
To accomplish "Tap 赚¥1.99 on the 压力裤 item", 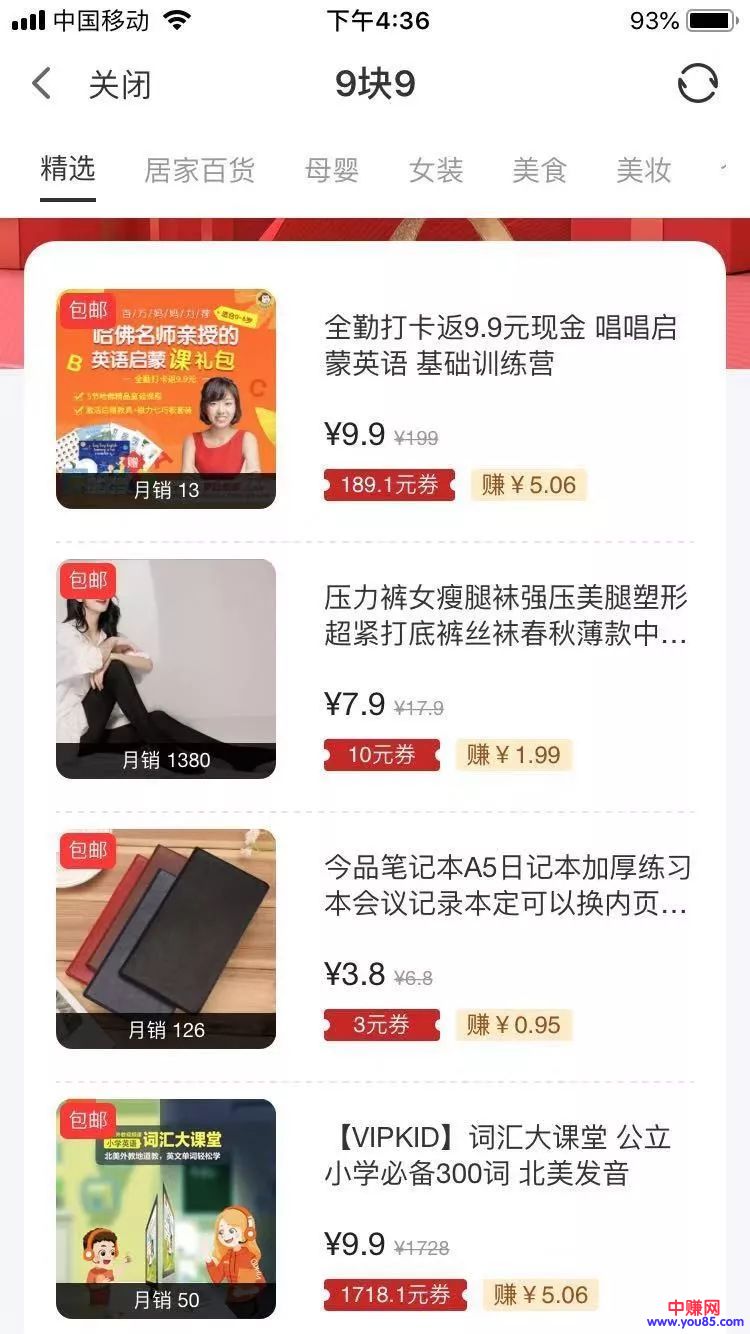I will [x=514, y=755].
